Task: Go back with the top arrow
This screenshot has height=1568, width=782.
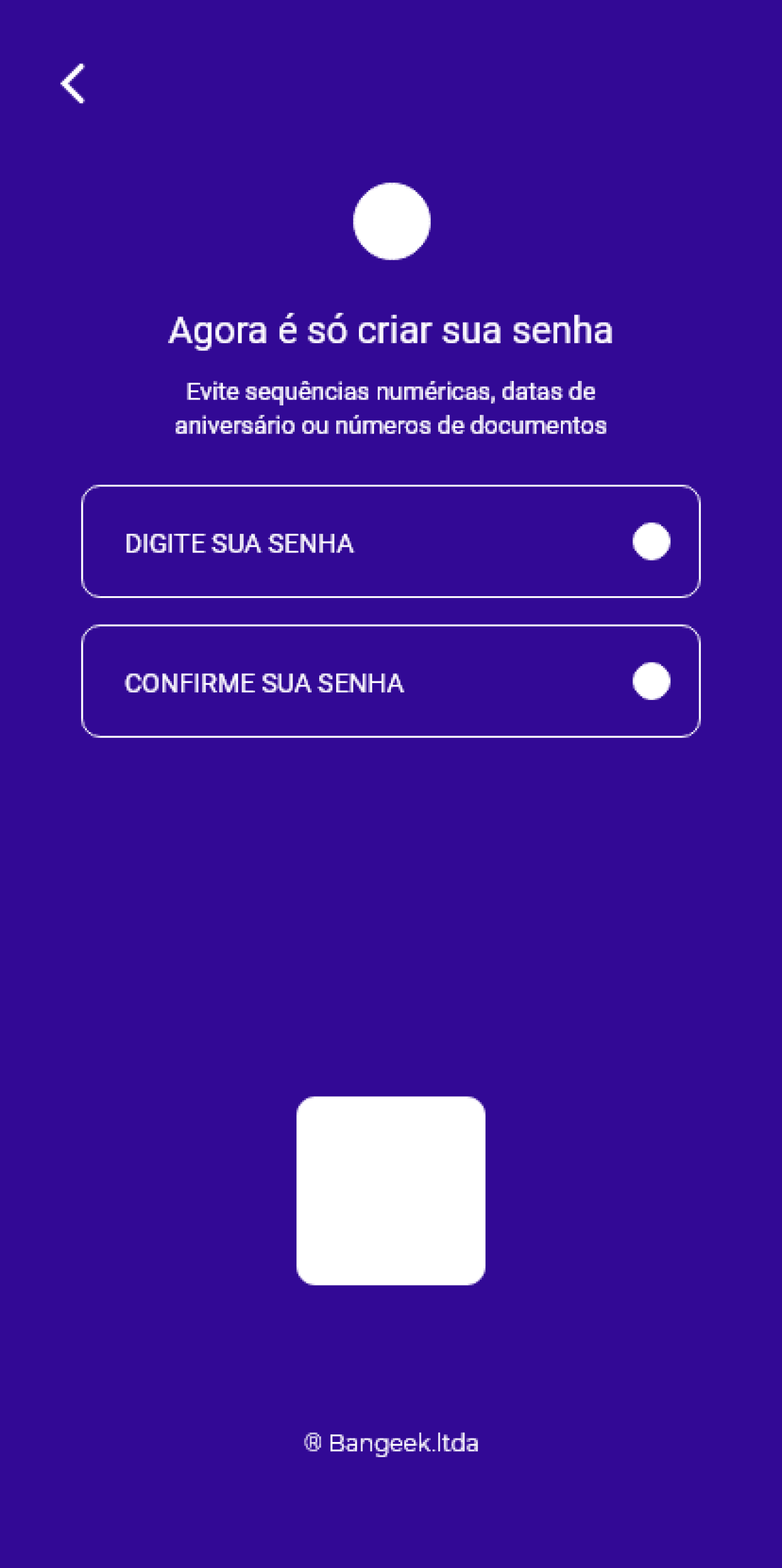Action: [x=73, y=84]
